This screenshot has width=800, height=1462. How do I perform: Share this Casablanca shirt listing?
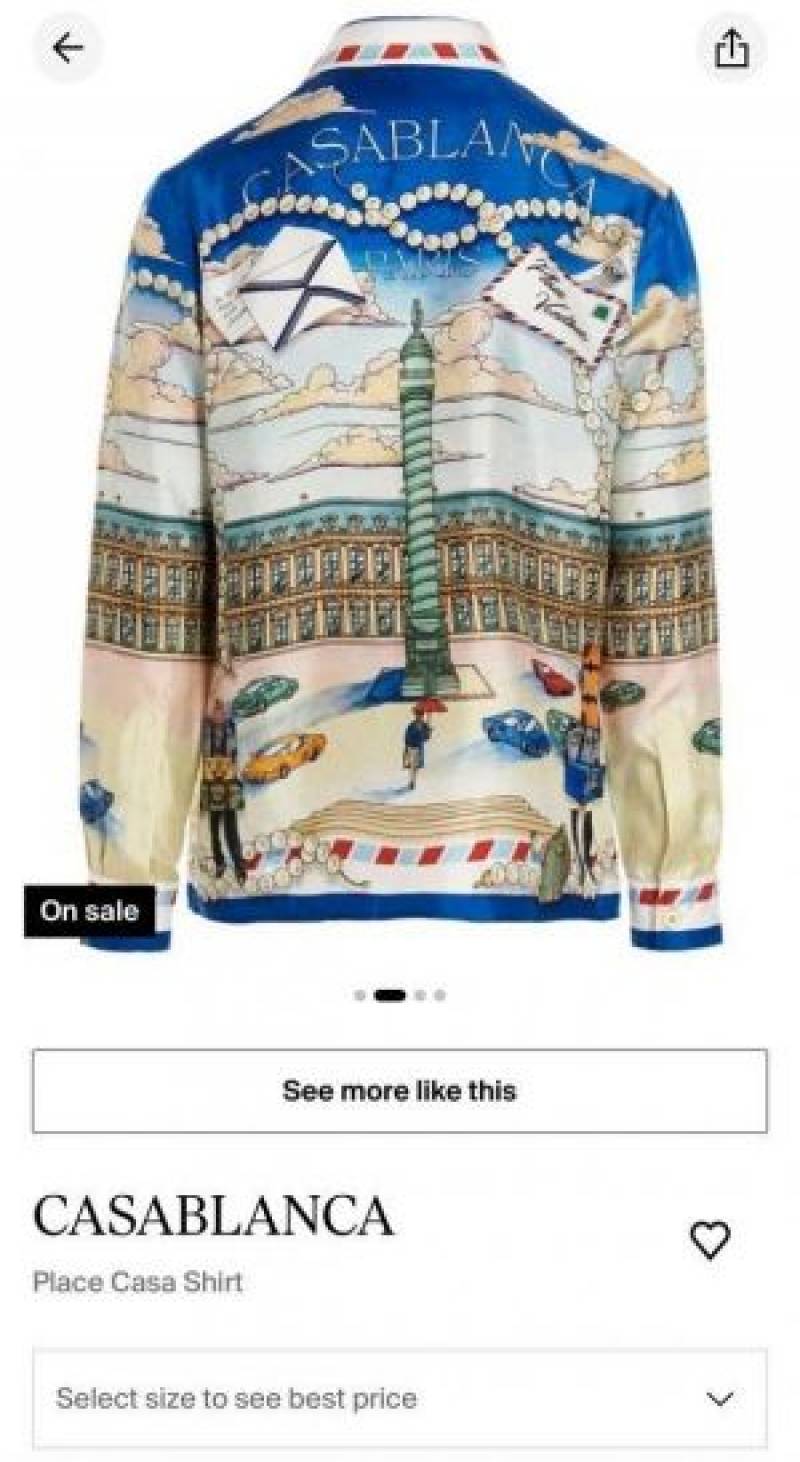[x=731, y=48]
